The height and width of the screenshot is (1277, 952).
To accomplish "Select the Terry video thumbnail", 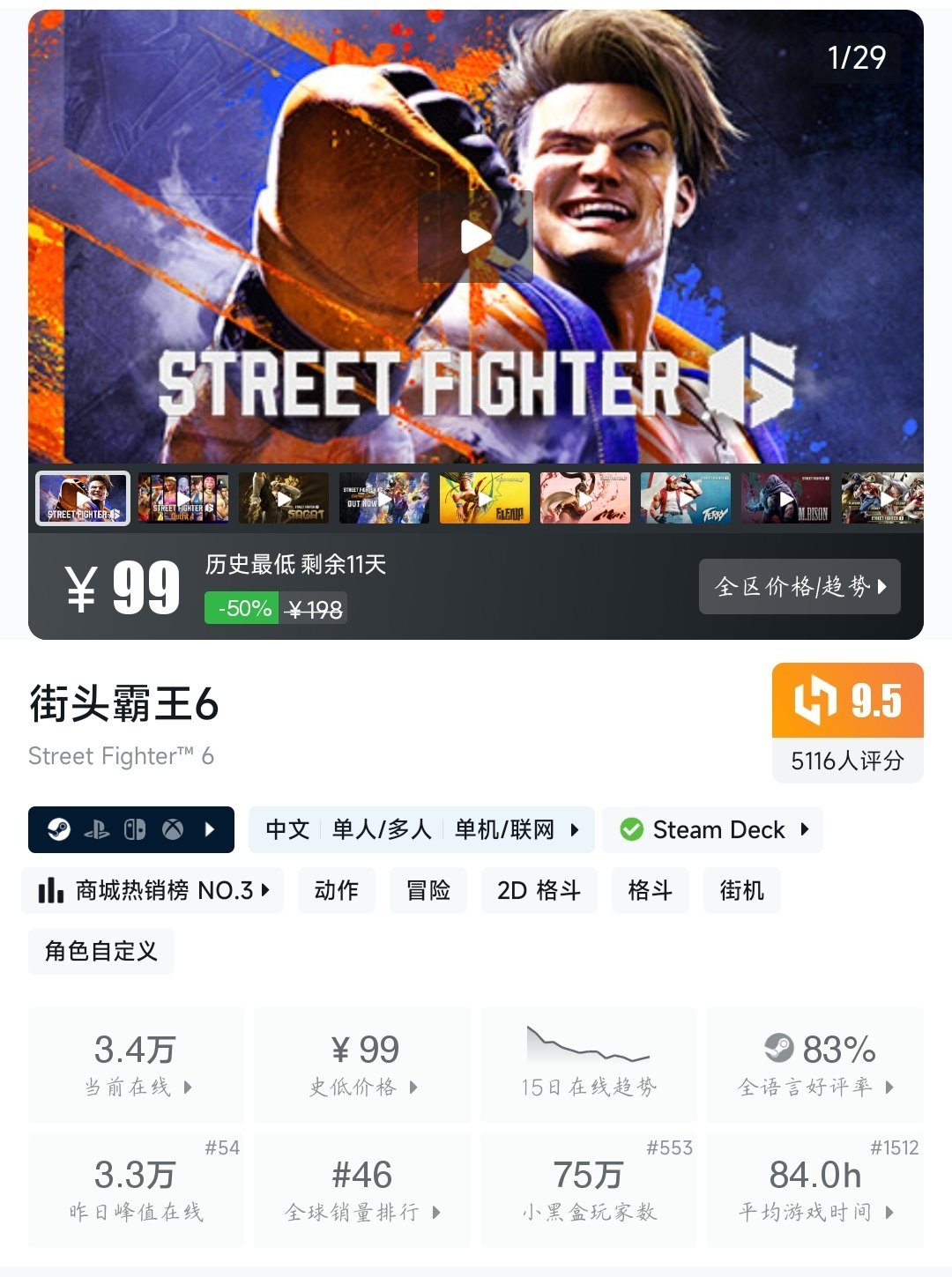I will 686,499.
